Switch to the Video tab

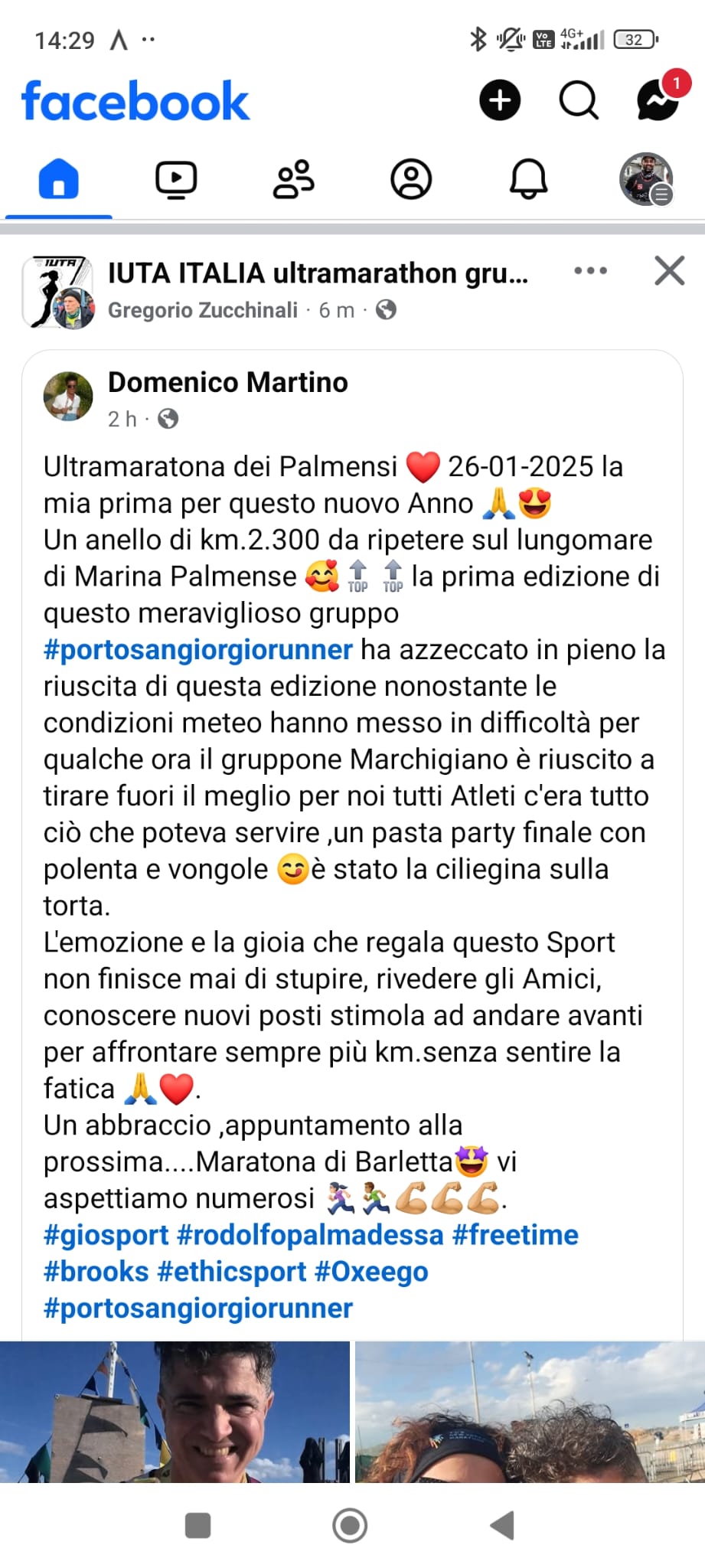[x=176, y=180]
